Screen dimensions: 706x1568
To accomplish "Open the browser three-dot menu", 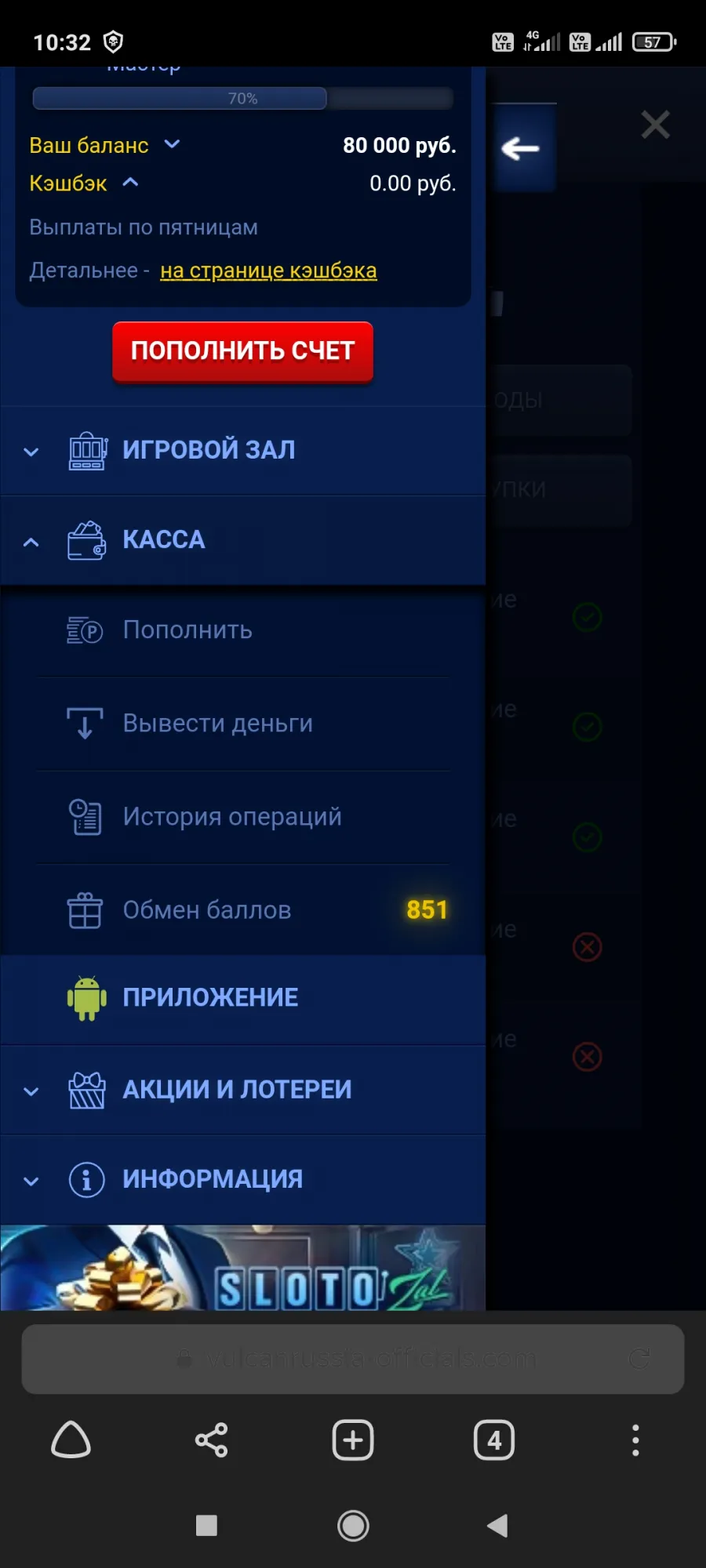I will 635,1440.
